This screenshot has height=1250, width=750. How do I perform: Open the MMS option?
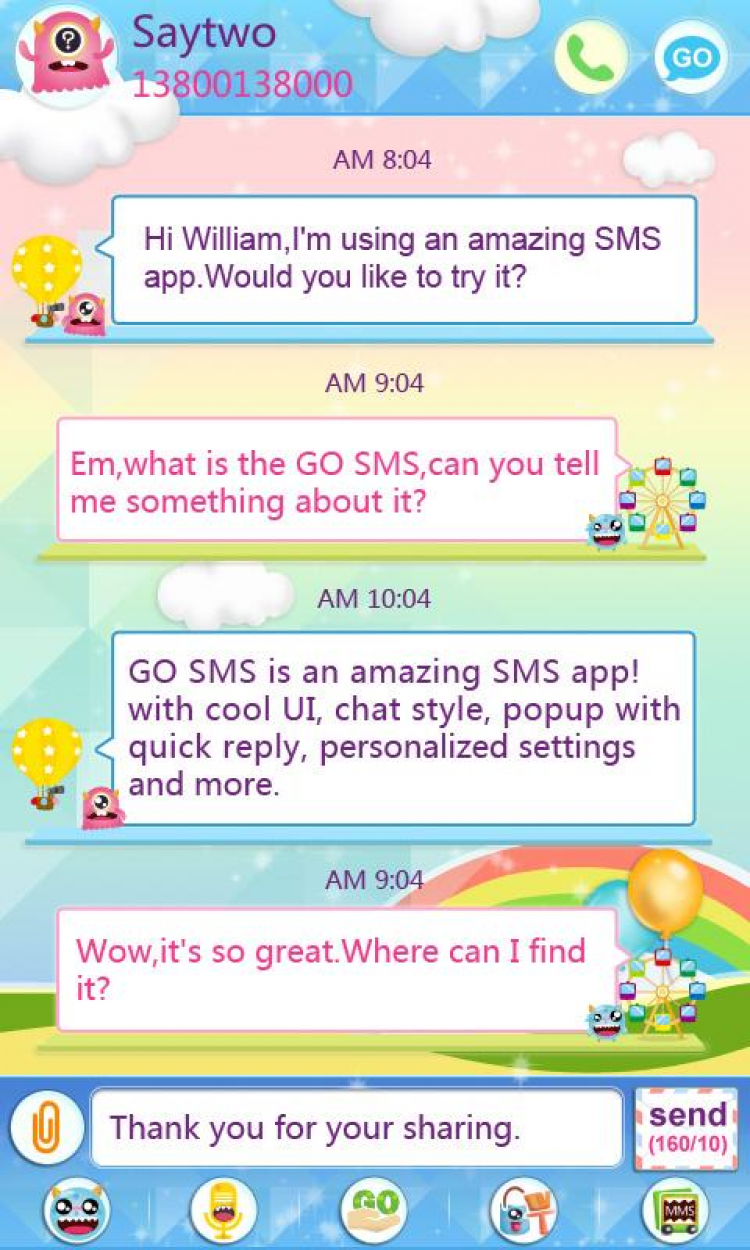(674, 1209)
